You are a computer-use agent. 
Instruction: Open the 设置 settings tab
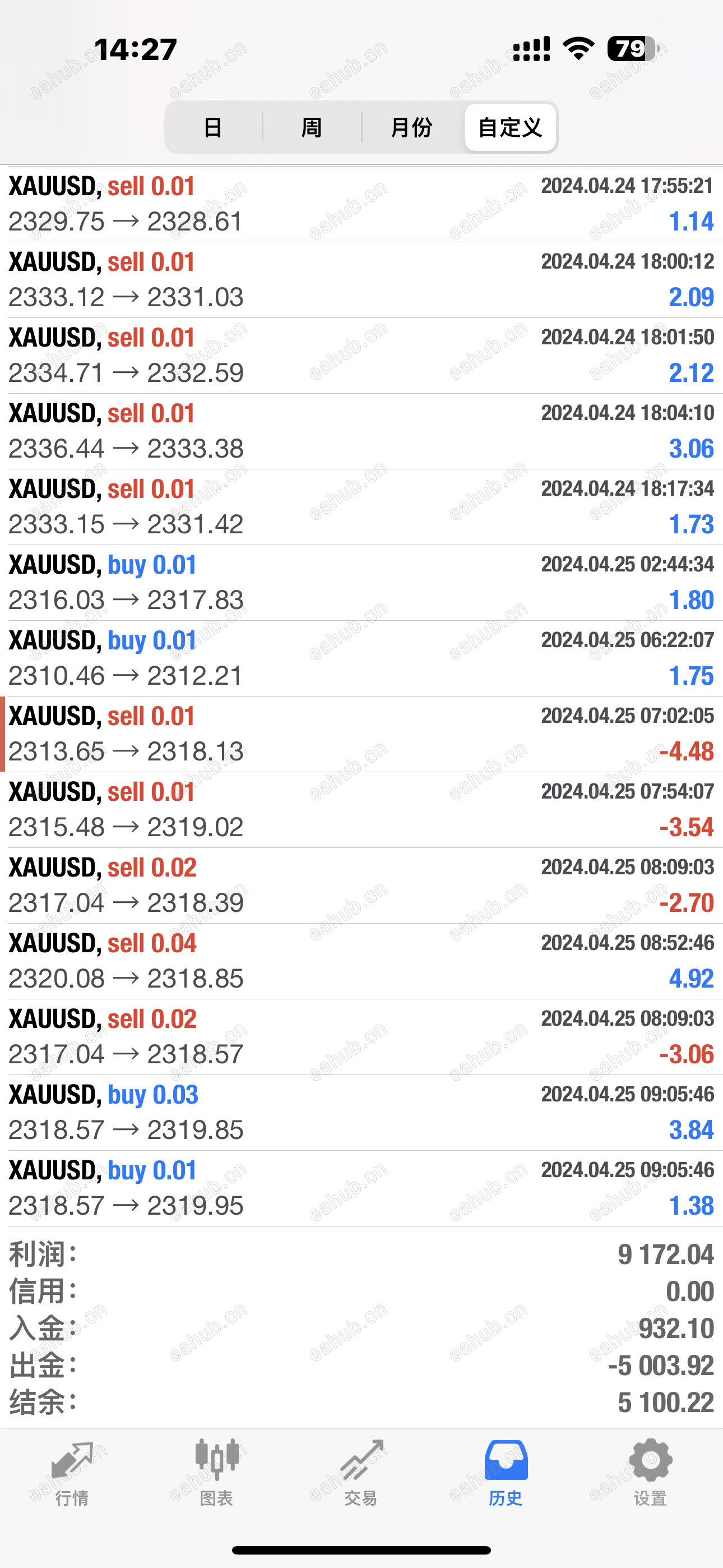point(651,1473)
